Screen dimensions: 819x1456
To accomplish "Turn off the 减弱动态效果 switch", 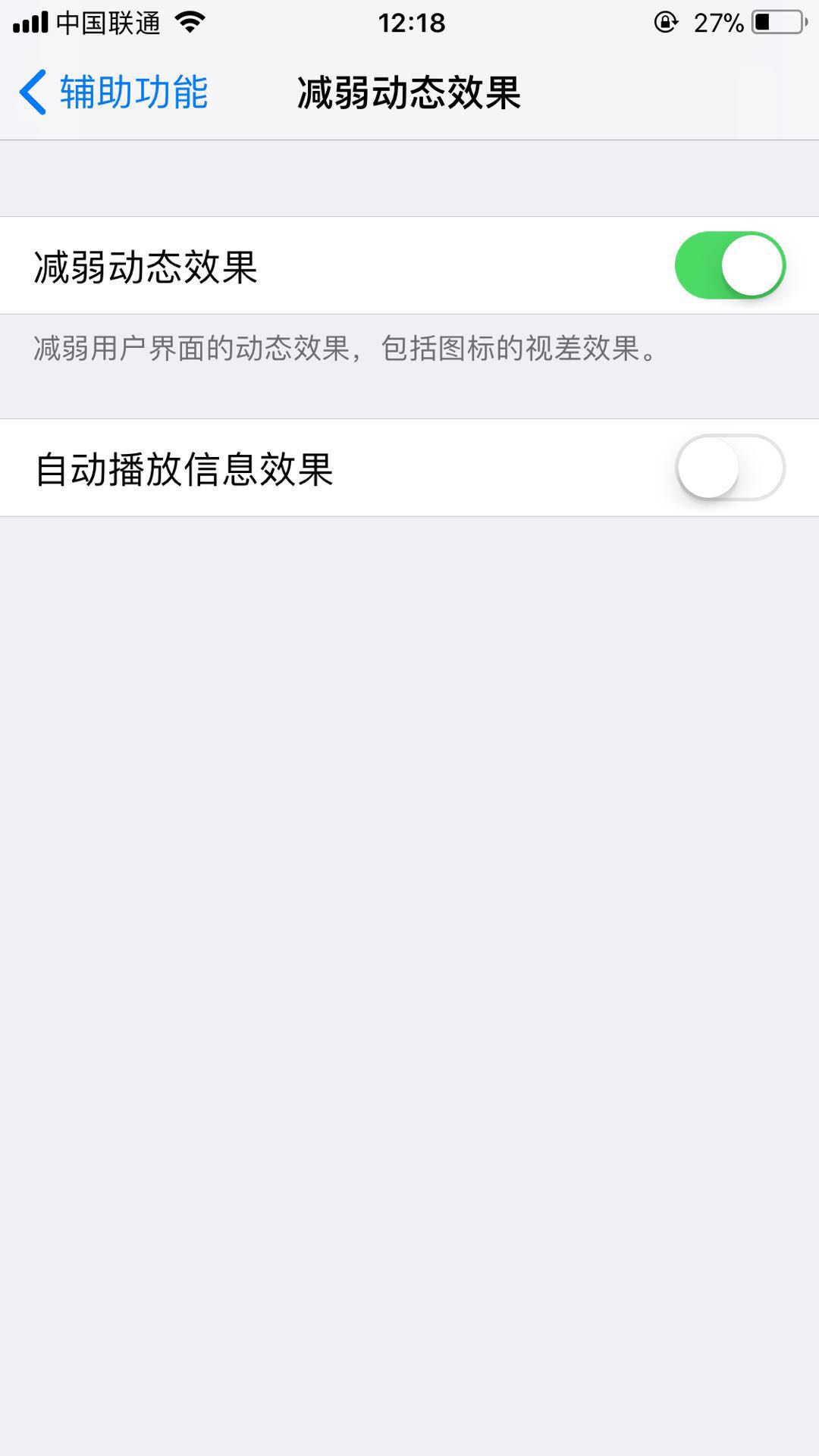I will (x=730, y=265).
